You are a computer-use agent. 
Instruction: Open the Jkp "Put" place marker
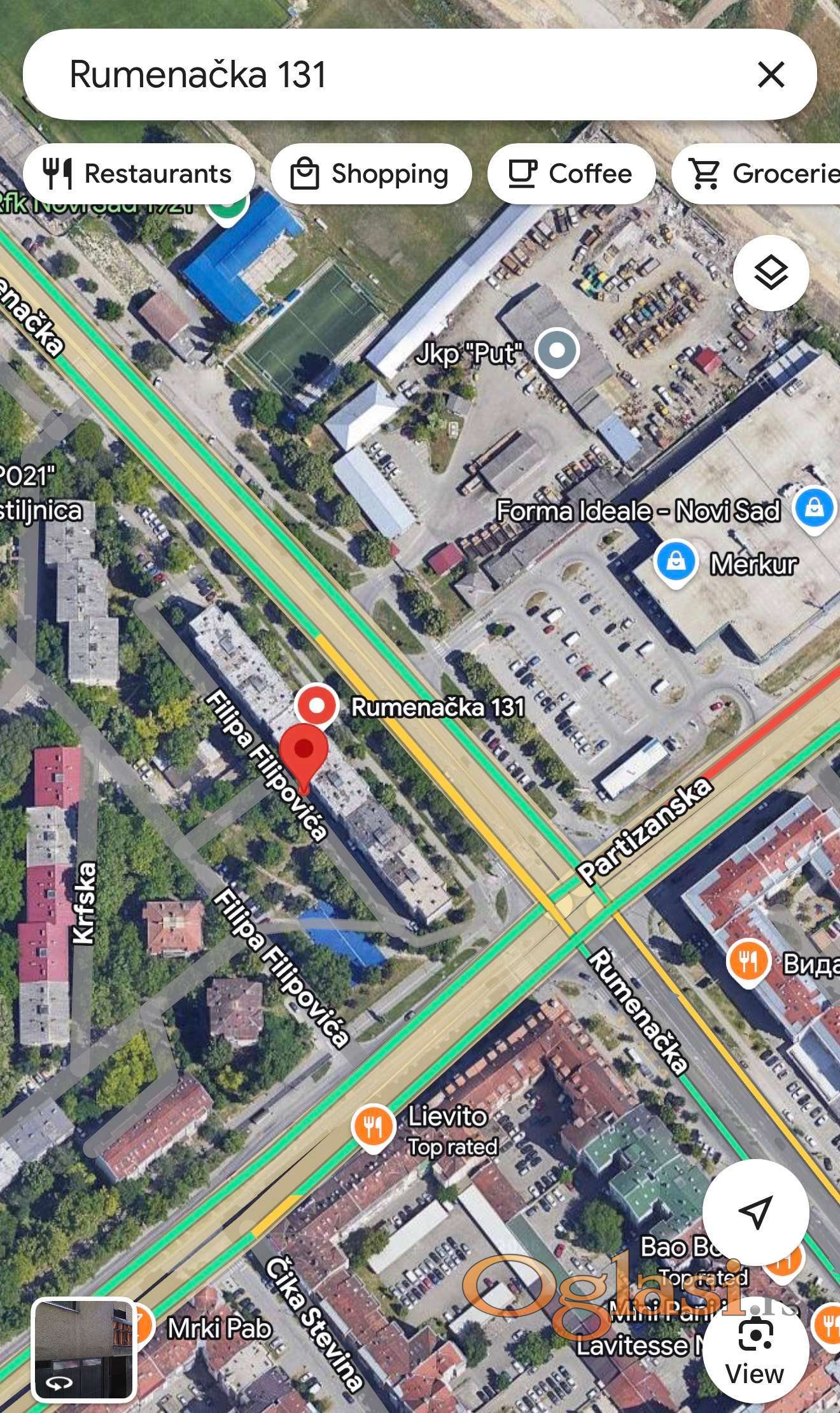click(x=557, y=350)
